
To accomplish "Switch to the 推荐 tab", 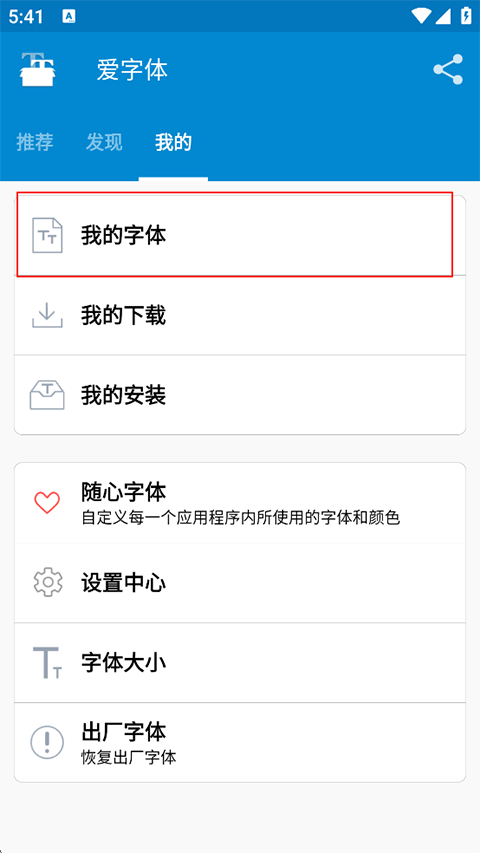I will [x=35, y=143].
